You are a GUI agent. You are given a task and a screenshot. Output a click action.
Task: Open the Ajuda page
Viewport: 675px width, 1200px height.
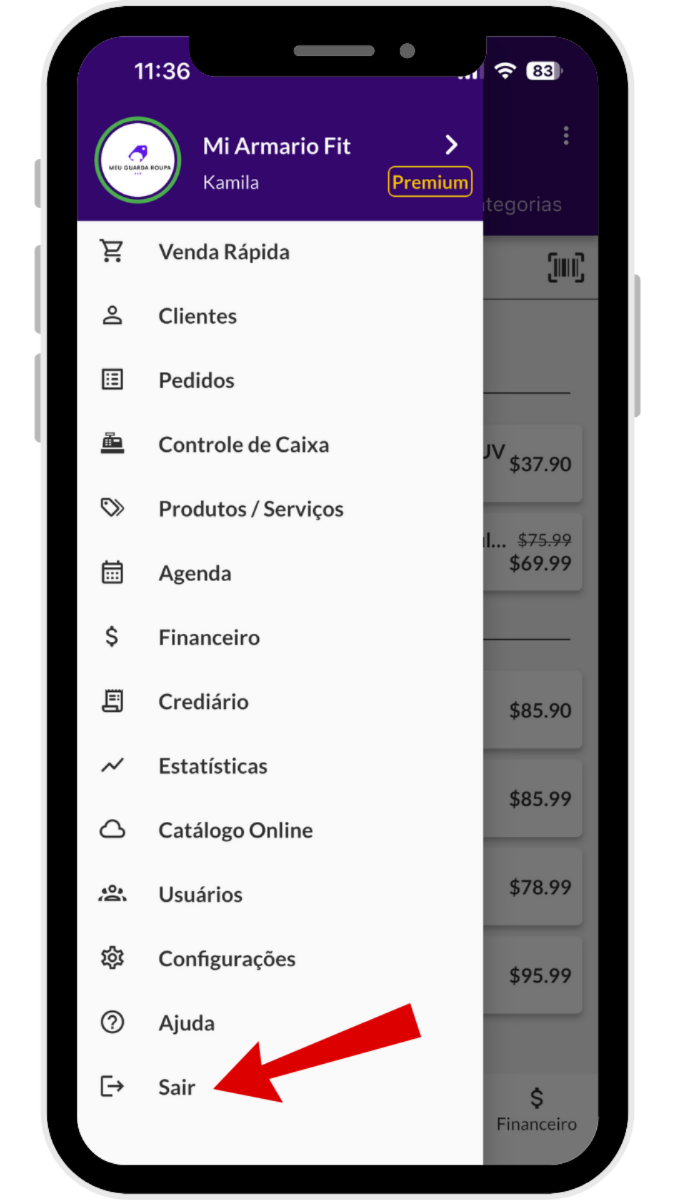[186, 1023]
